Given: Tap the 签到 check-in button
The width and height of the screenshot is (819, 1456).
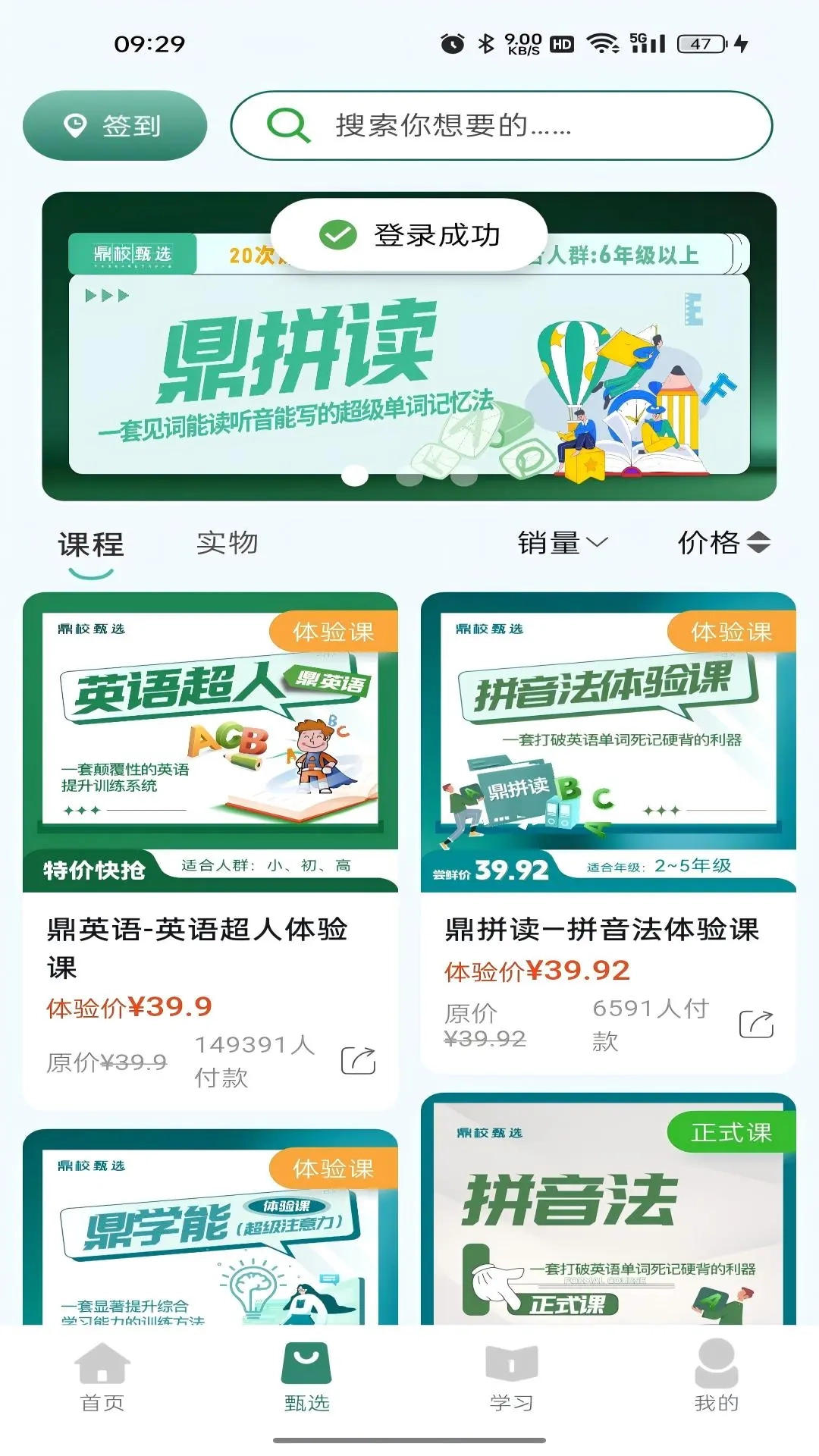Looking at the screenshot, I should click(115, 125).
